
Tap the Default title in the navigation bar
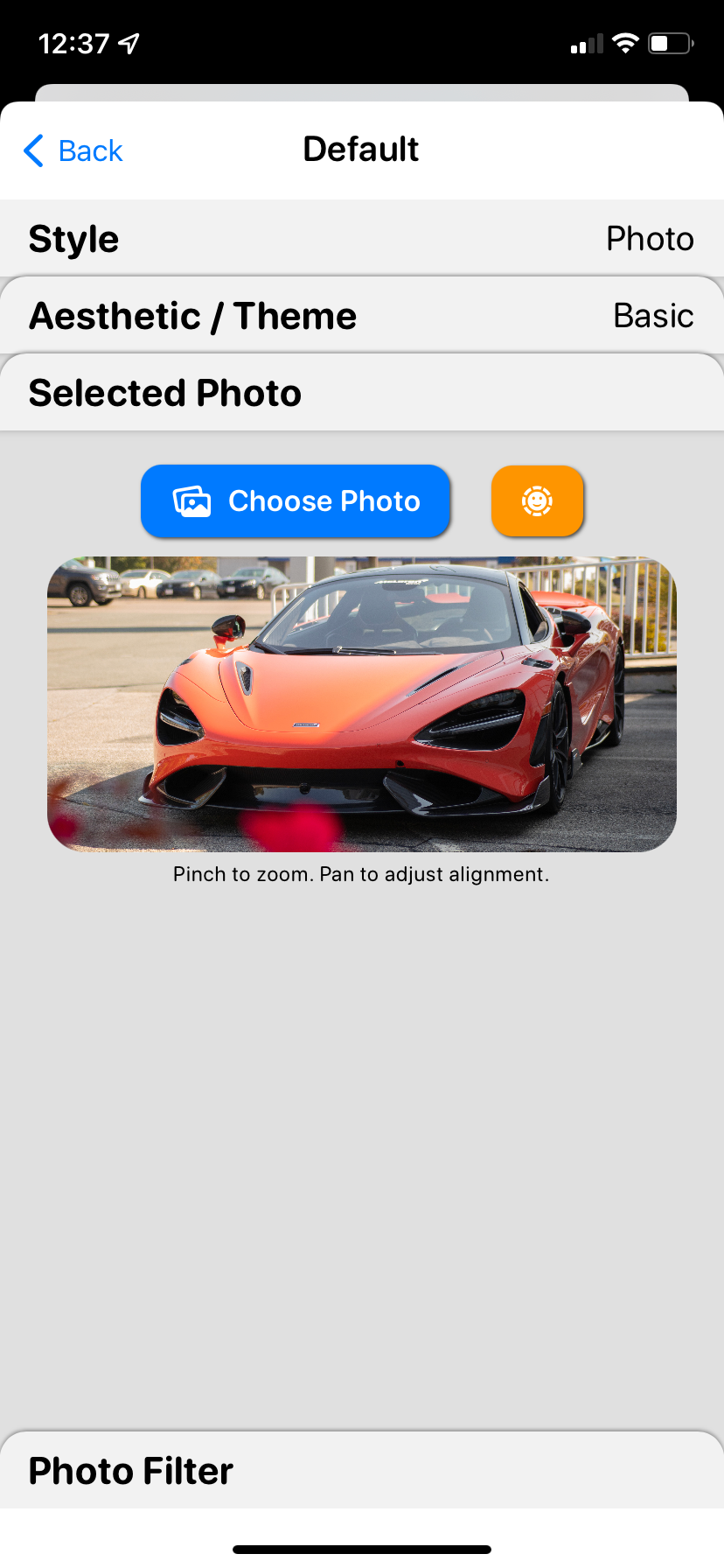(360, 149)
